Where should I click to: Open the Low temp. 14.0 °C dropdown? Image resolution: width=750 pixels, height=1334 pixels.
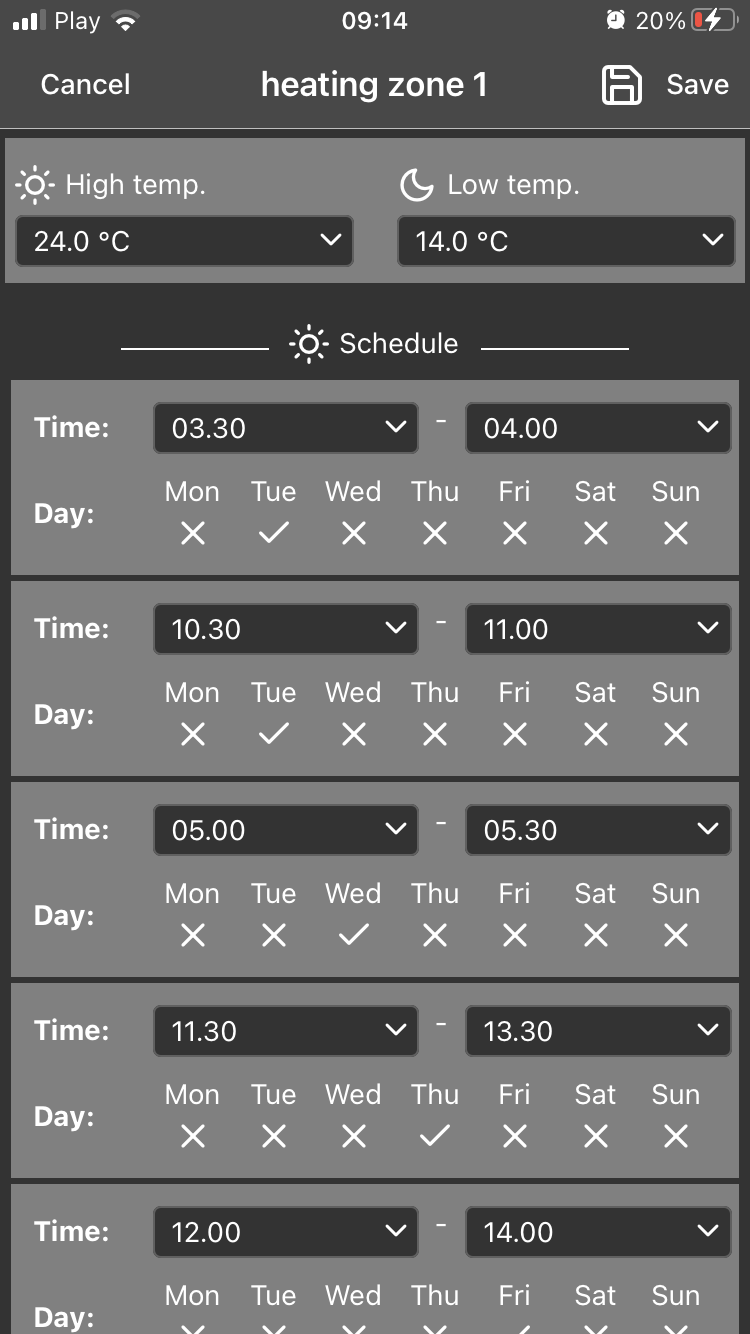[x=566, y=241]
